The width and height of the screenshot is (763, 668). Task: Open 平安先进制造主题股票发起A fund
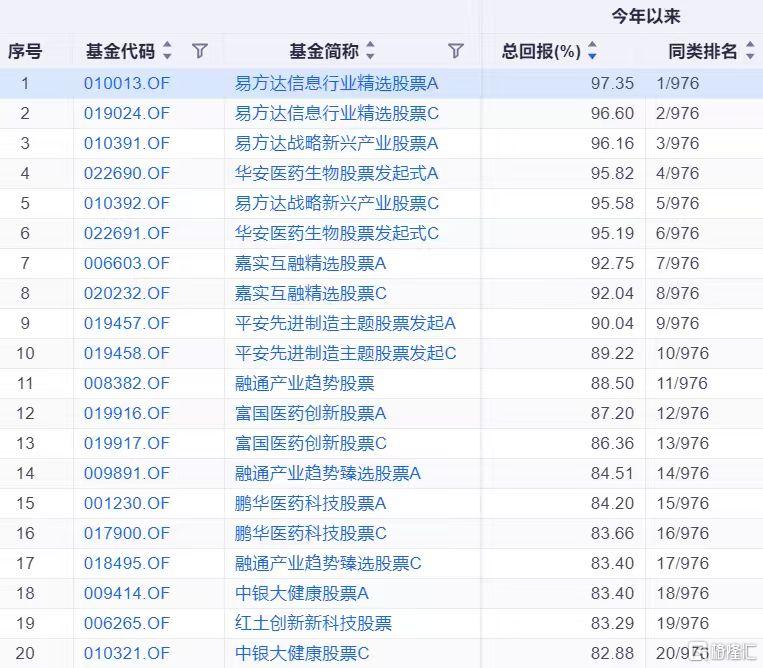point(345,323)
